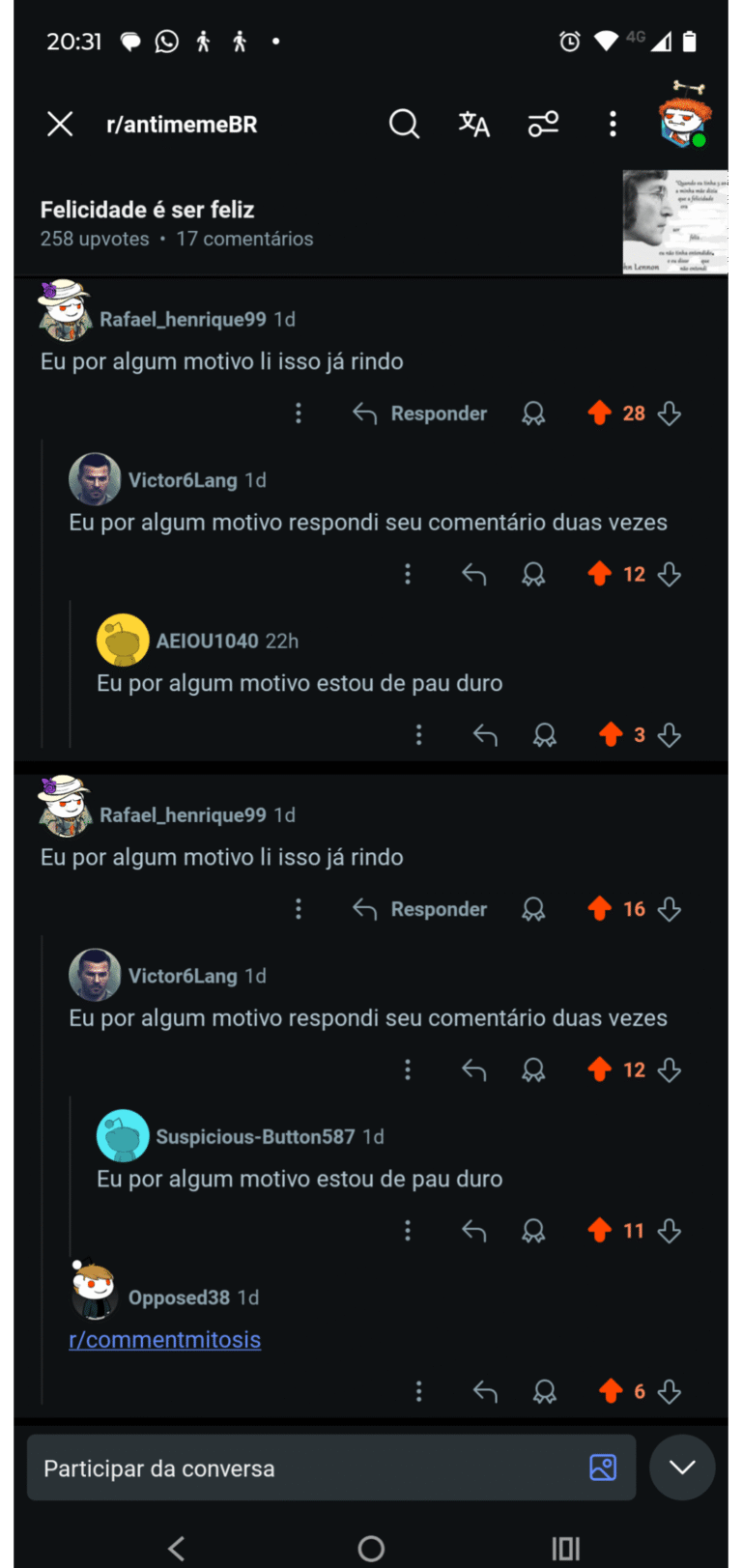The image size is (742, 1568).
Task: Tap the round down-chevron button
Action: click(682, 1468)
